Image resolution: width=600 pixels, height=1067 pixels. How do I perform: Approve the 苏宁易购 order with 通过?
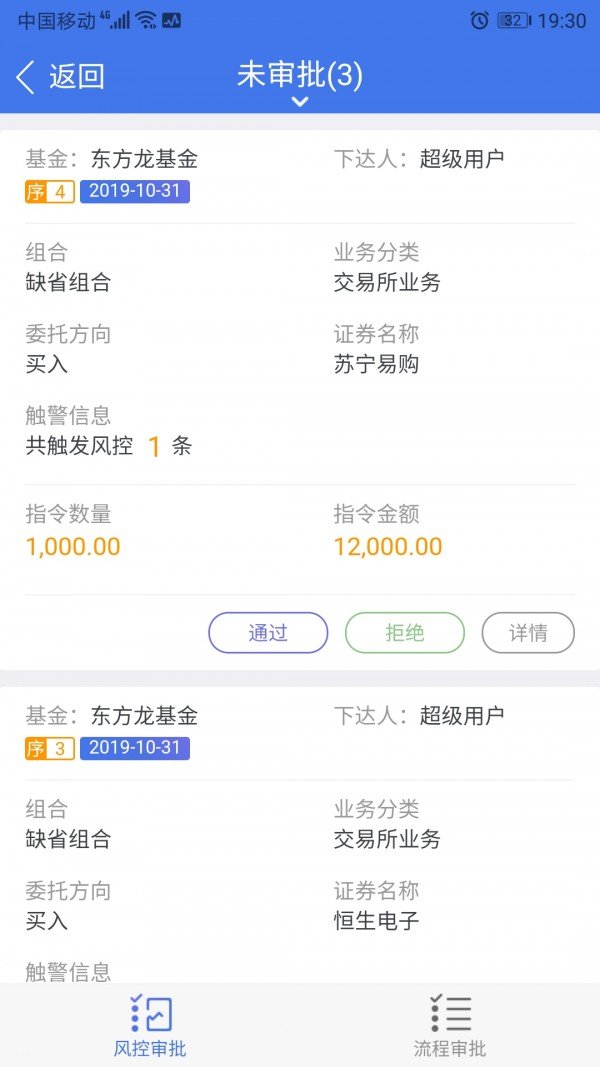pyautogui.click(x=268, y=633)
